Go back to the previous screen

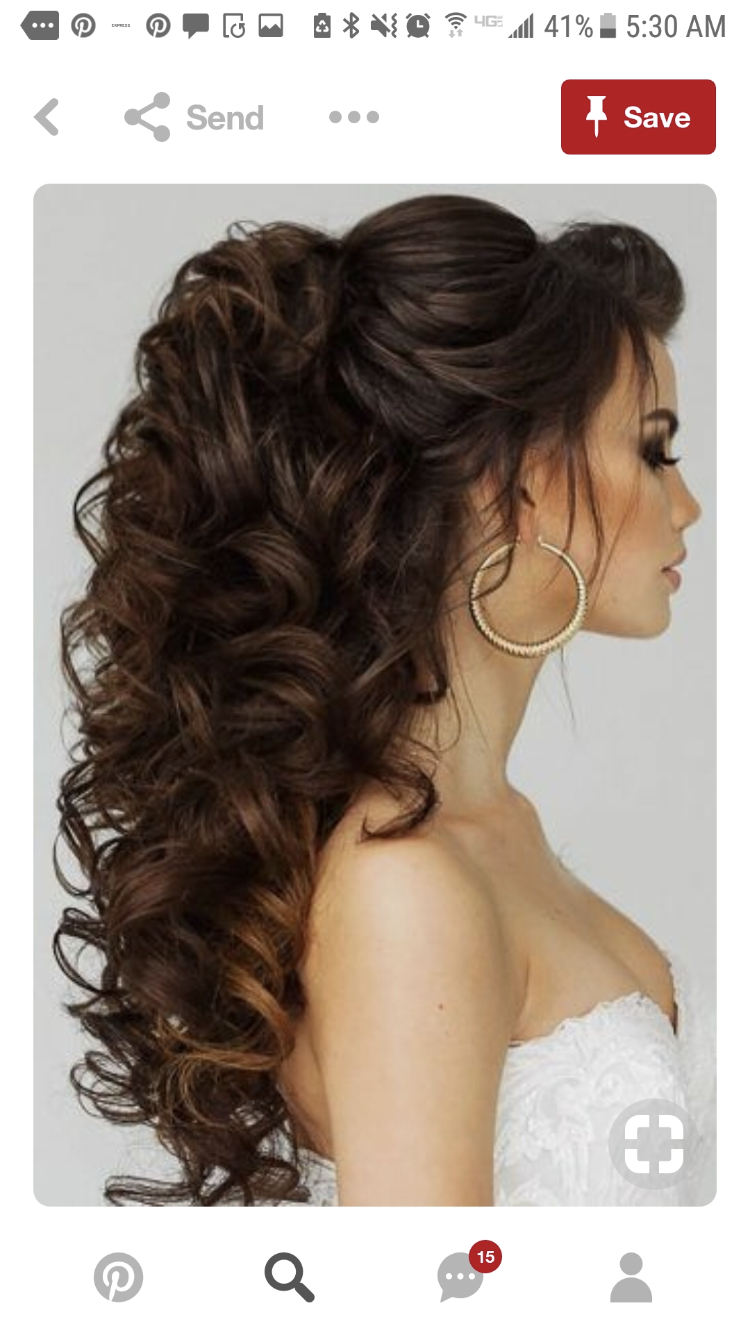[x=47, y=118]
